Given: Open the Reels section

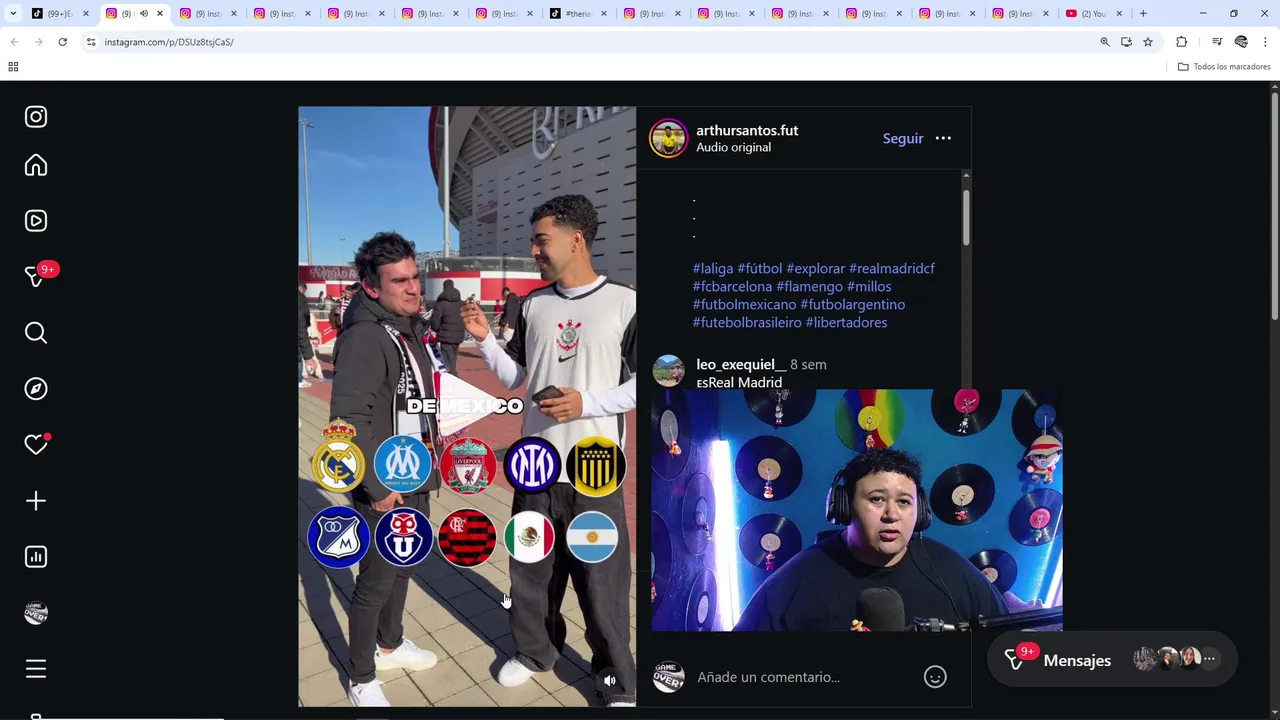Looking at the screenshot, I should [36, 221].
